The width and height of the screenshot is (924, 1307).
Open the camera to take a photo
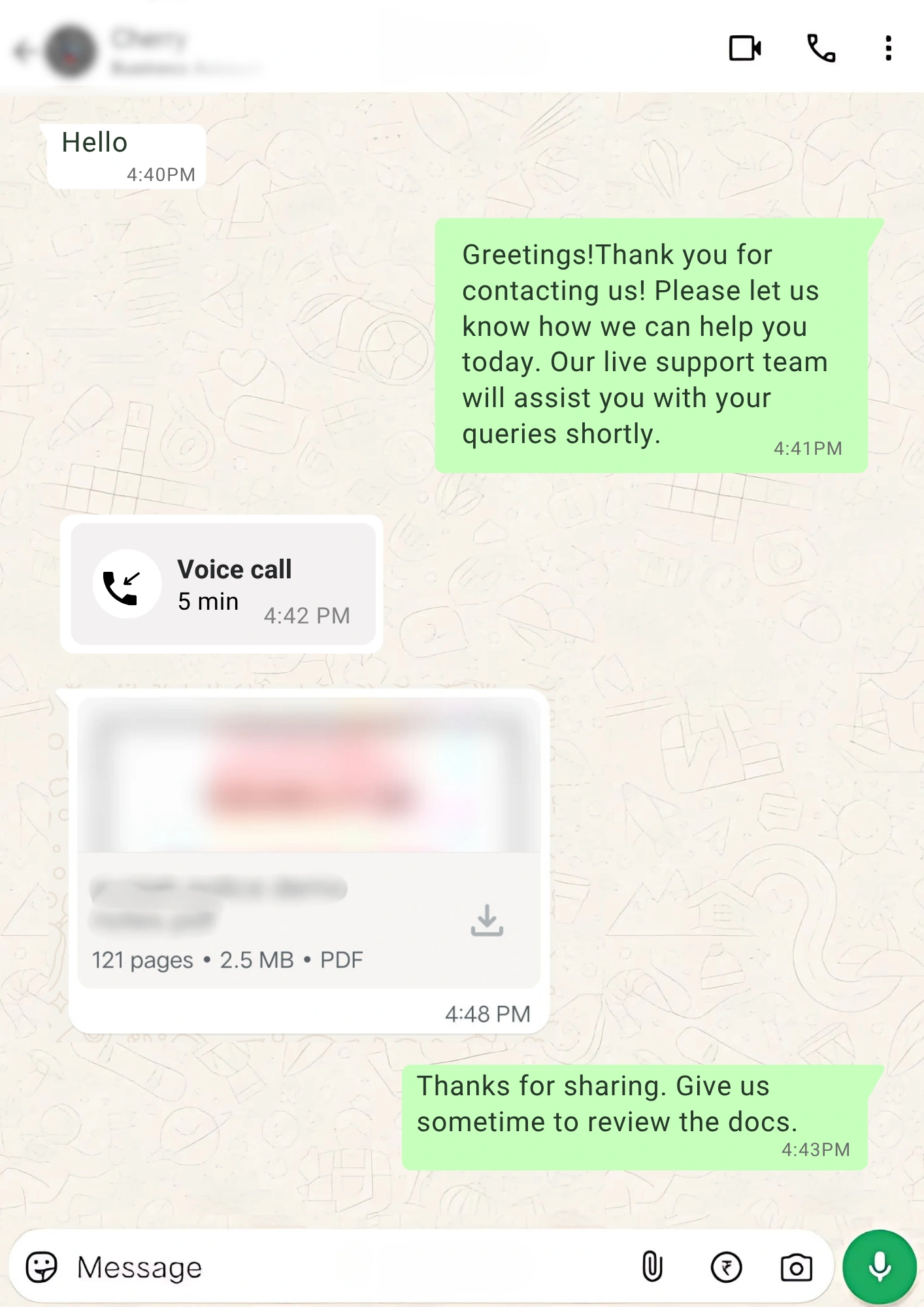click(796, 1268)
